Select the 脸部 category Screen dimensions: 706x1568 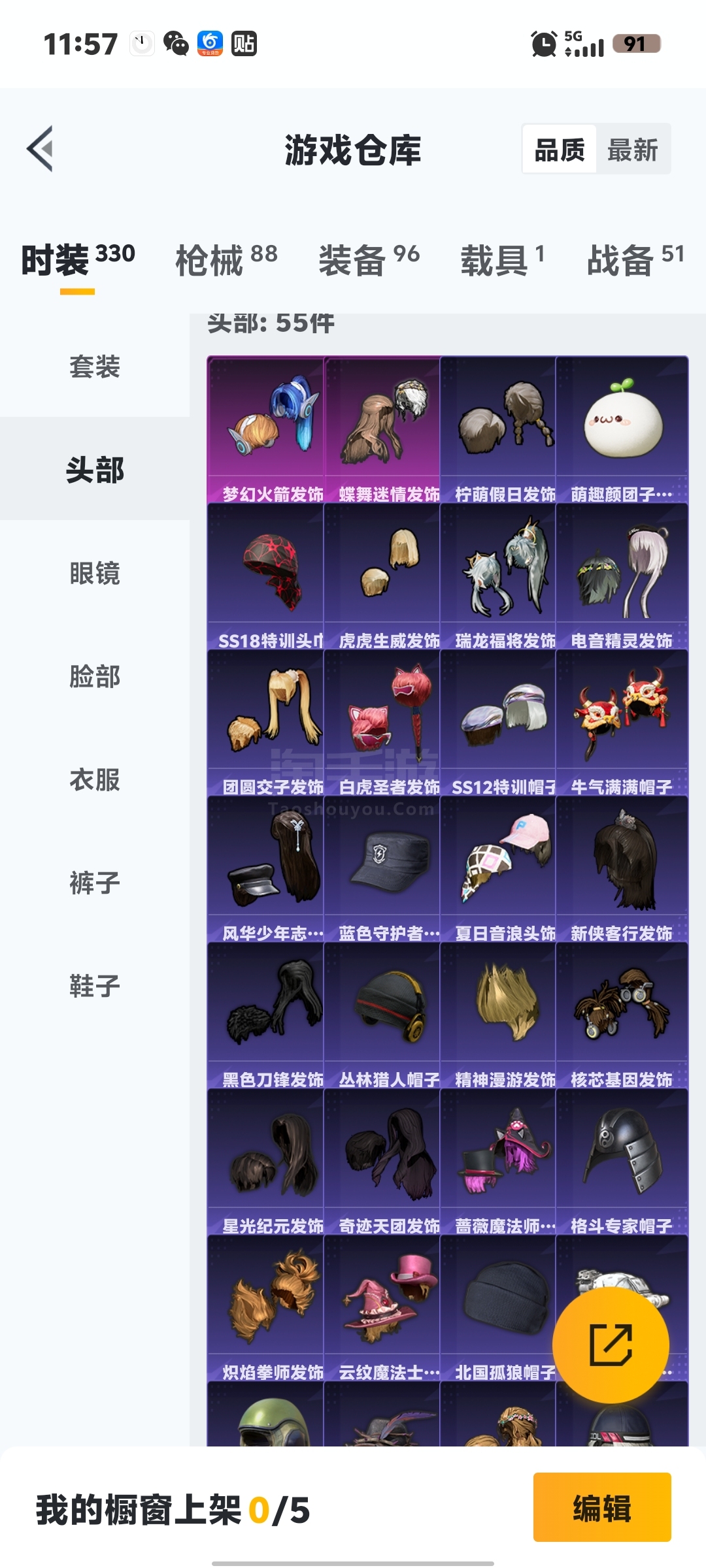pyautogui.click(x=95, y=676)
